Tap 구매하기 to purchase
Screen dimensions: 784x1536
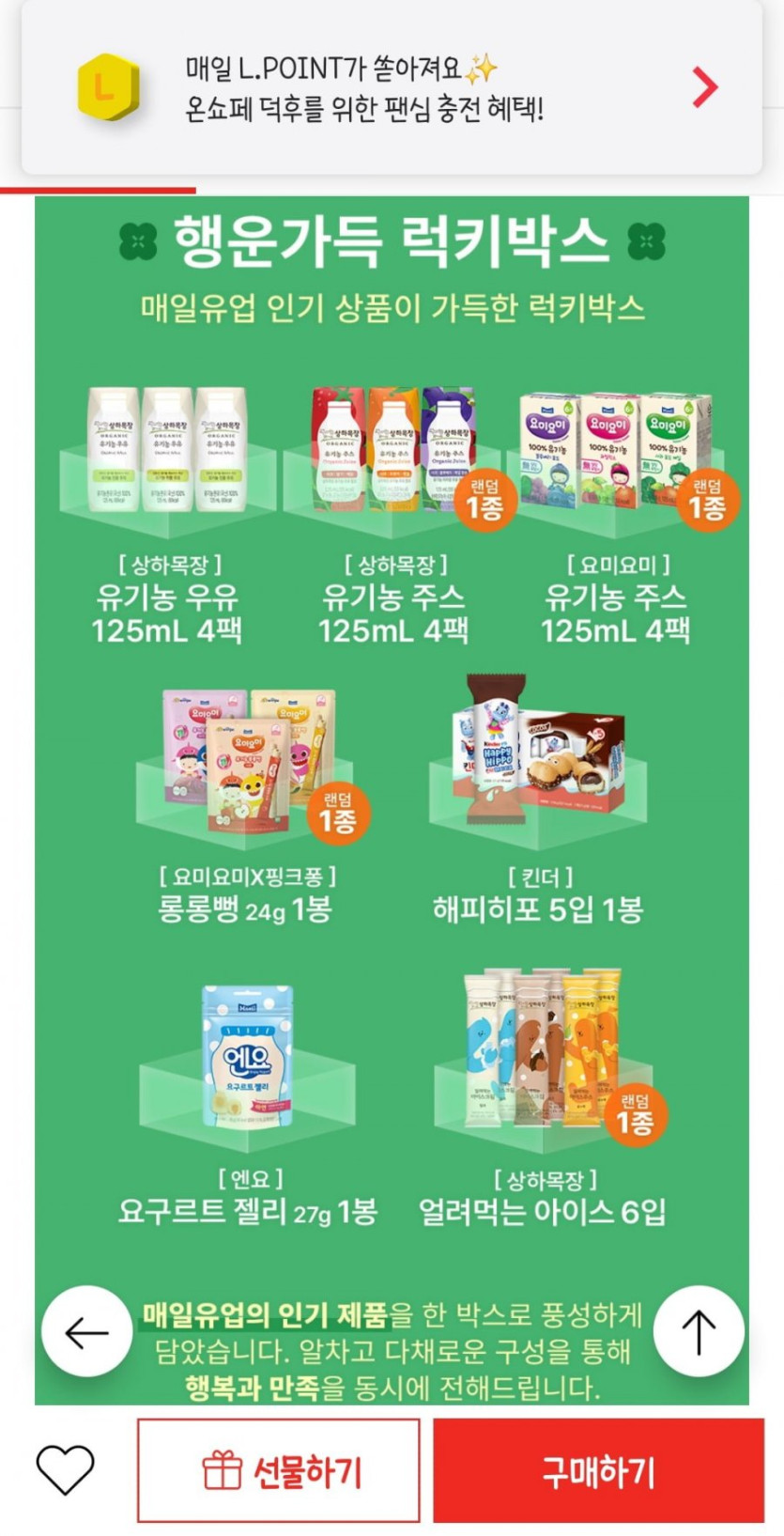598,1470
